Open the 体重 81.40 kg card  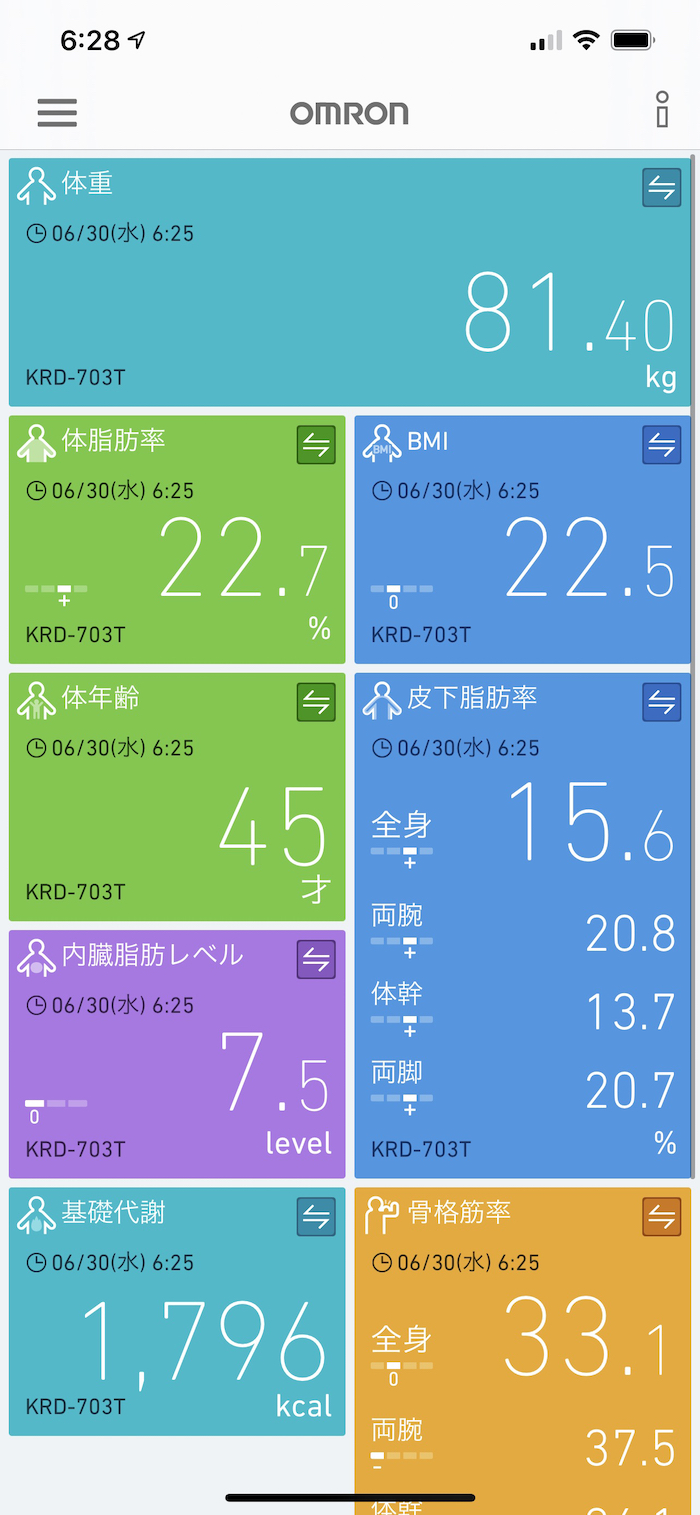tap(300, 300)
